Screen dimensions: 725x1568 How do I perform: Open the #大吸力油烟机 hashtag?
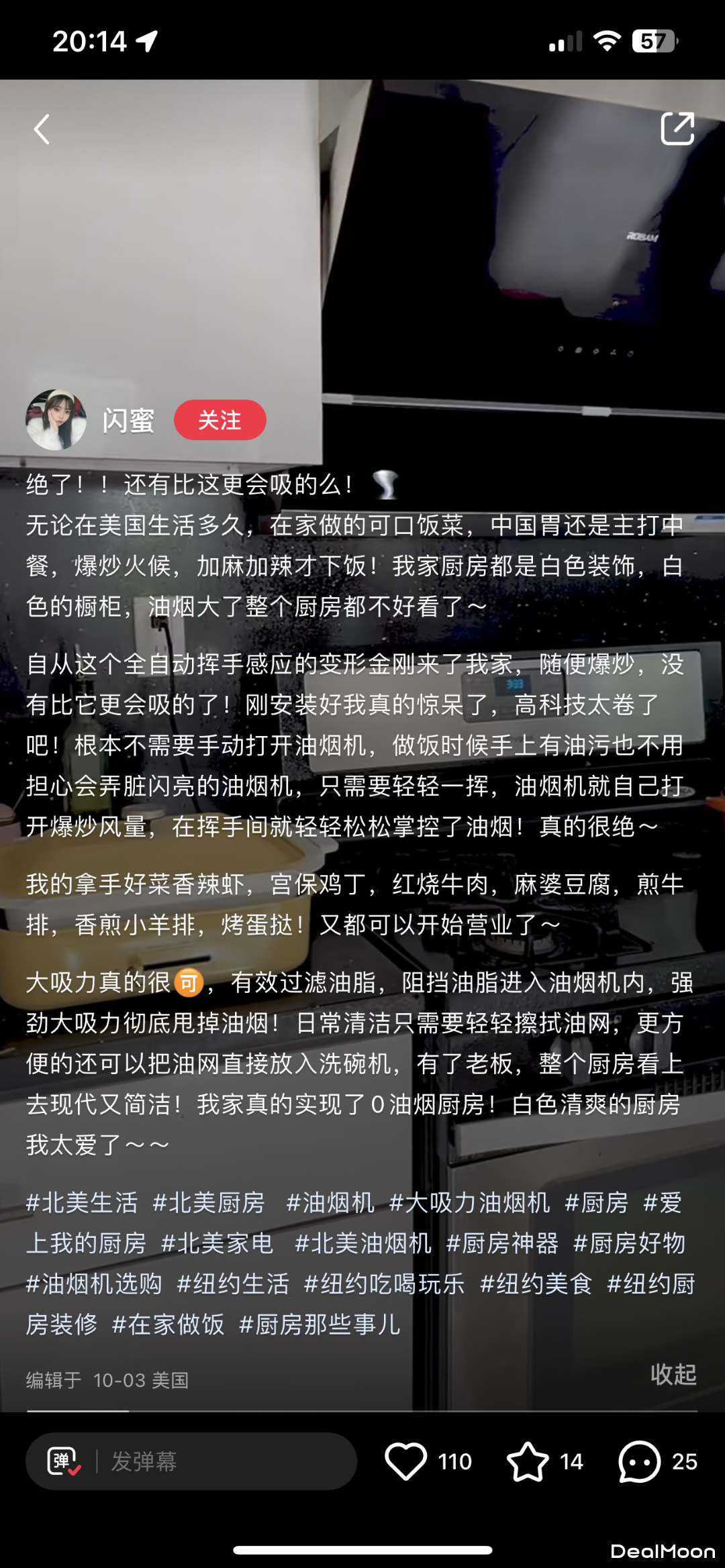[469, 1202]
